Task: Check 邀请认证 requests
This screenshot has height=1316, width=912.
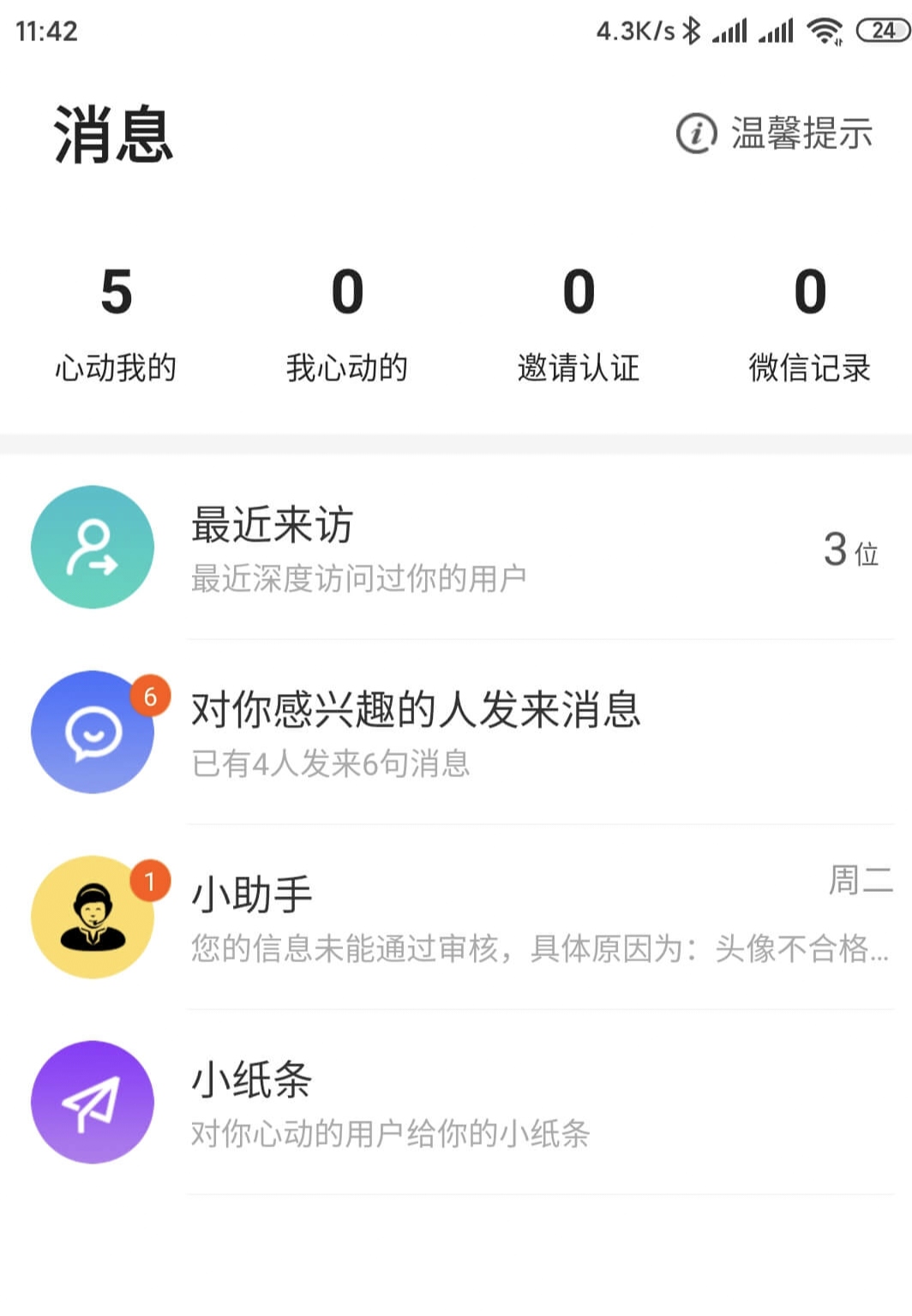Action: point(579,323)
